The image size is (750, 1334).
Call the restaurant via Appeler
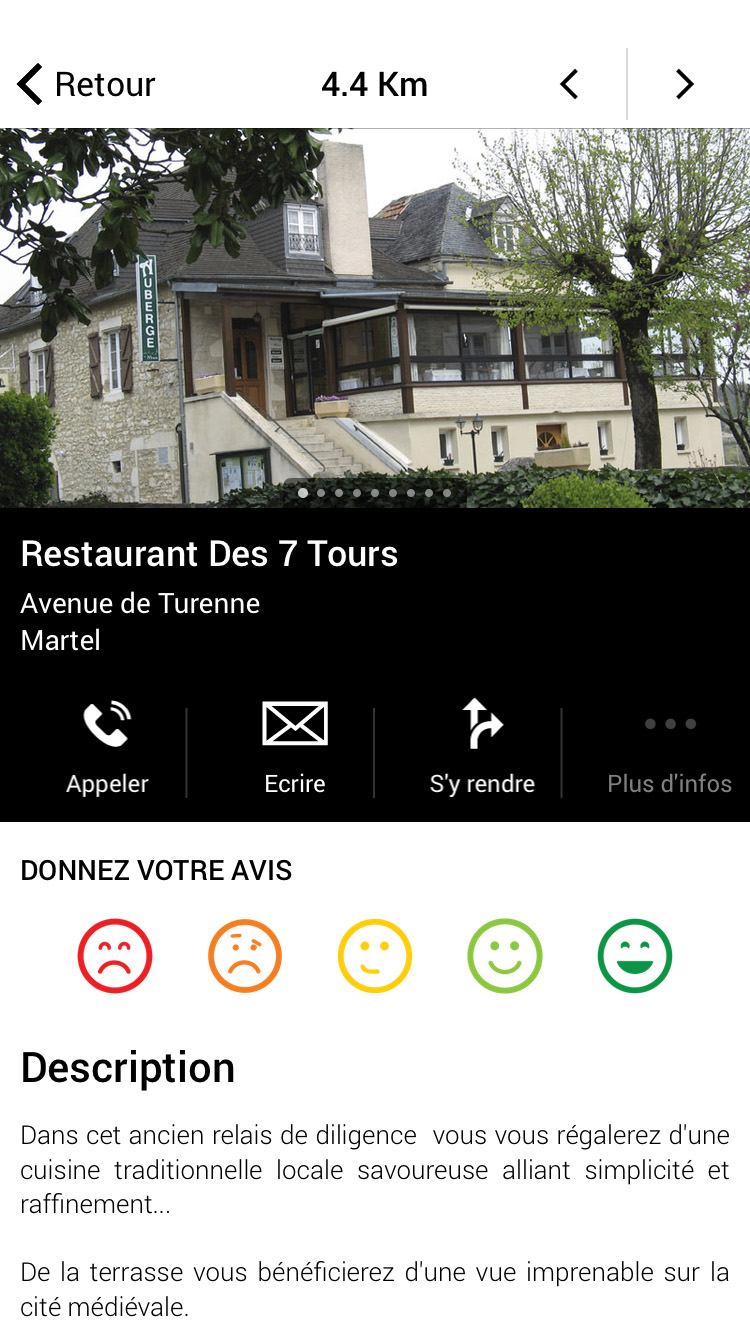pos(107,749)
